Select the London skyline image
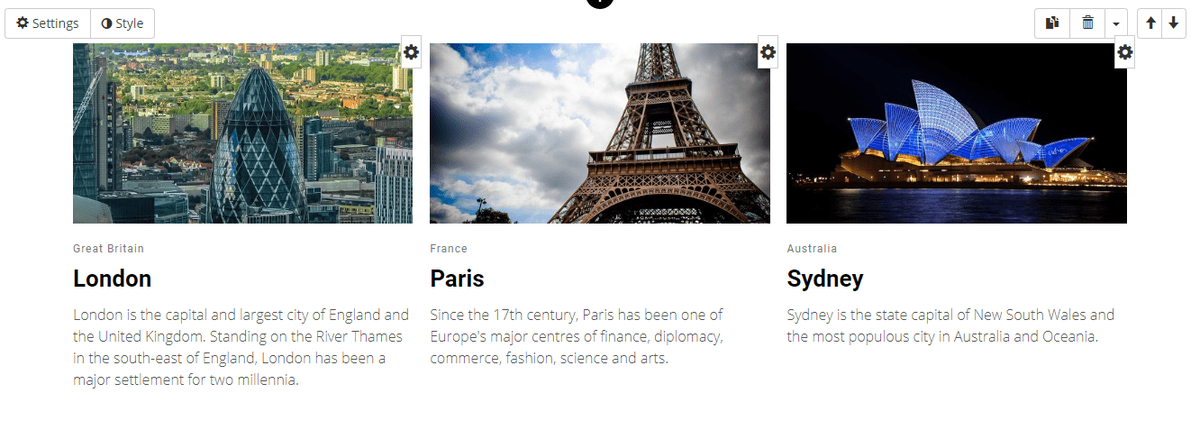The image size is (1200, 439). pyautogui.click(x=242, y=133)
